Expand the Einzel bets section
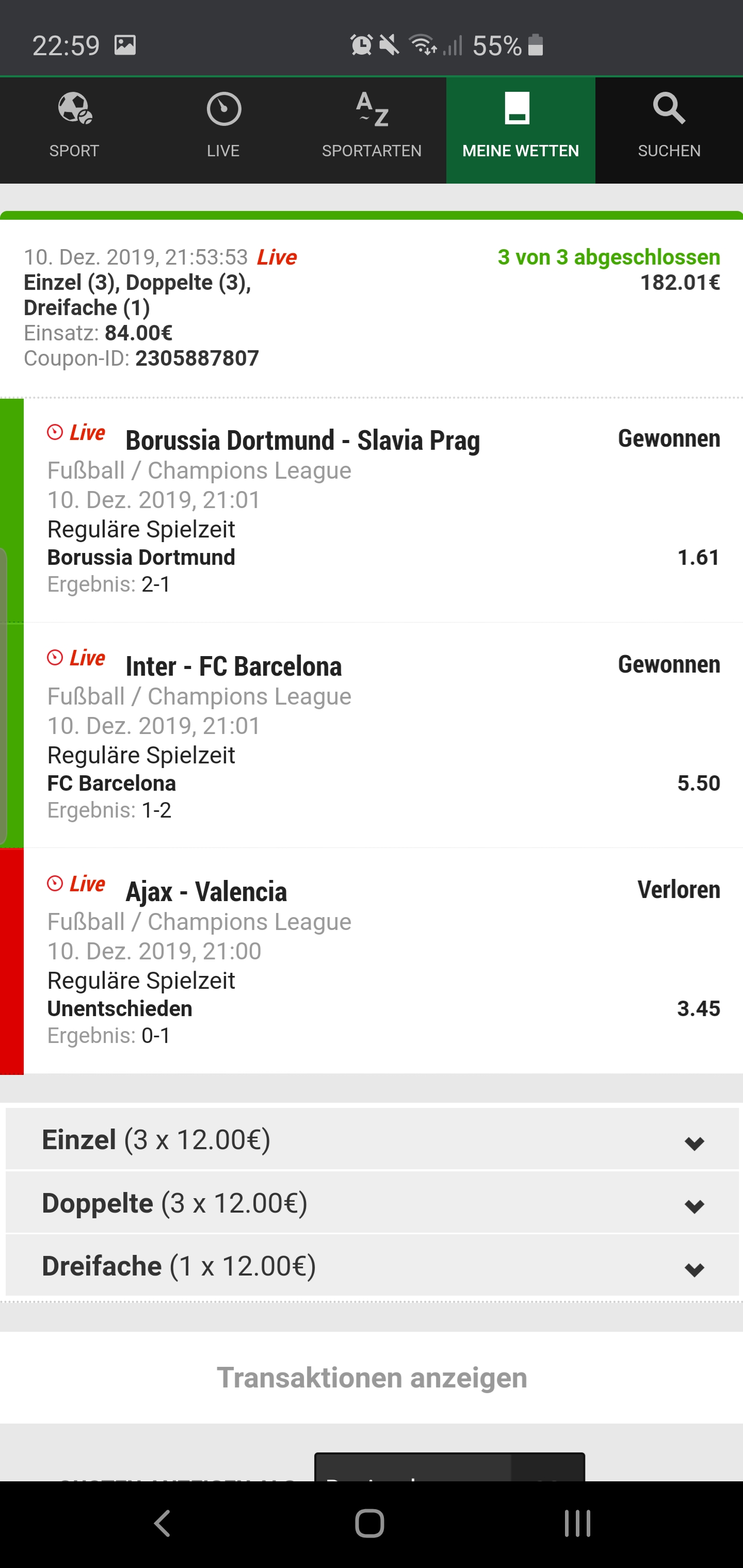Viewport: 743px width, 1568px height. (372, 1139)
